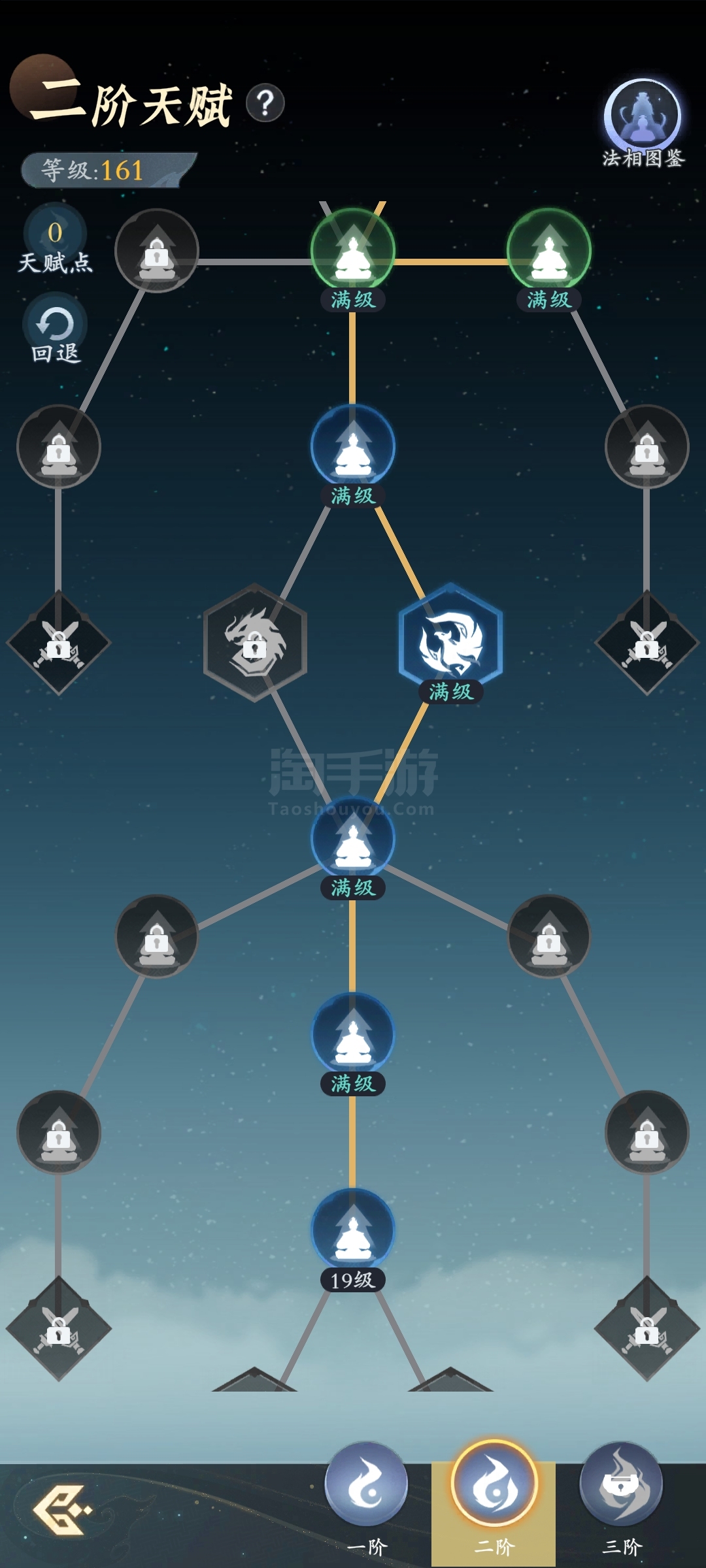Tap the locked dragon hexagon talent
This screenshot has height=1568, width=706.
click(x=255, y=643)
